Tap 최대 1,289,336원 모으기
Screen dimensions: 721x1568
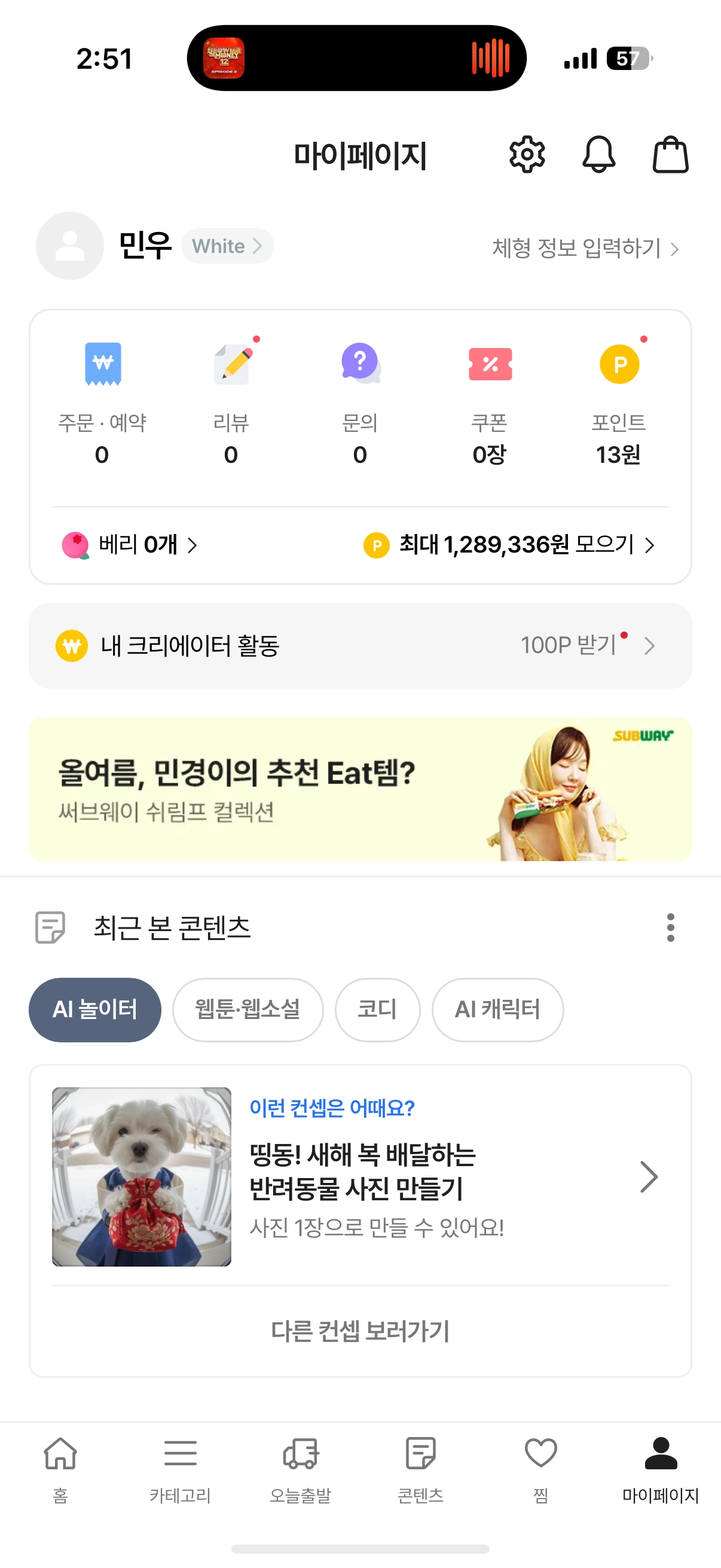pos(509,545)
